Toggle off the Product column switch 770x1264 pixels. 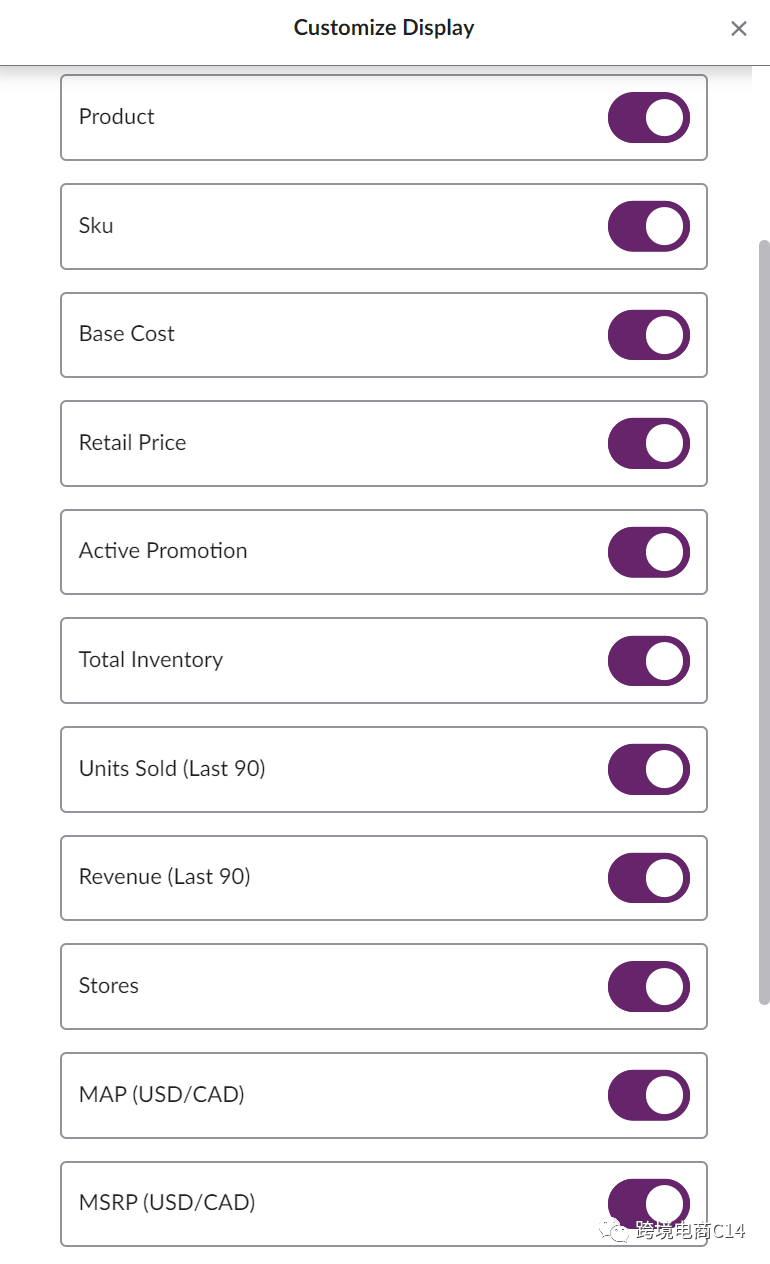[648, 117]
